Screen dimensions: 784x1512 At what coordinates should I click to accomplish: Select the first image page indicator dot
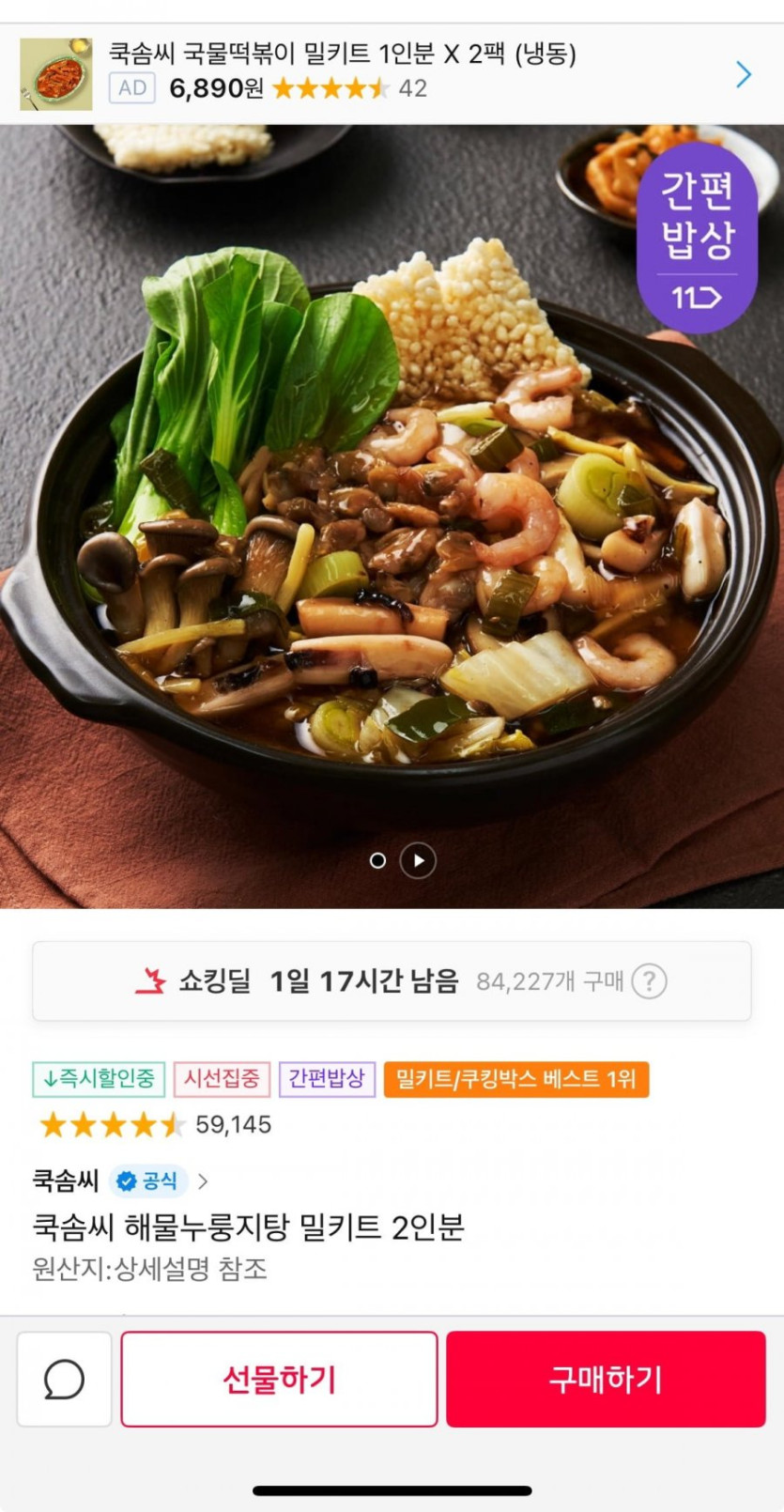pos(377,860)
